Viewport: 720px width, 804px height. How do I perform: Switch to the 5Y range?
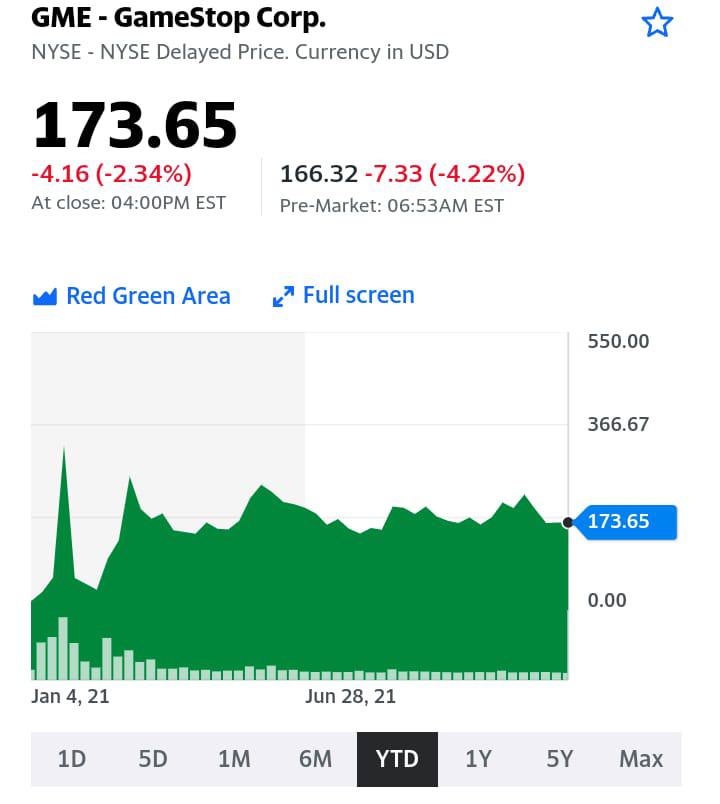pyautogui.click(x=559, y=759)
